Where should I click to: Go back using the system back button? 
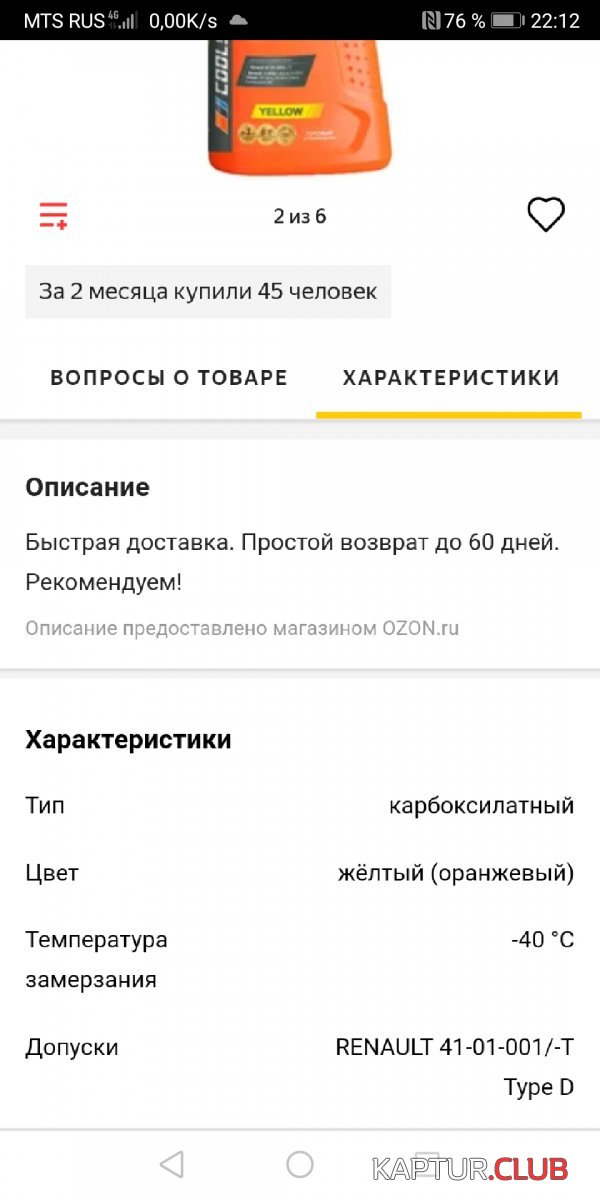click(x=172, y=1164)
